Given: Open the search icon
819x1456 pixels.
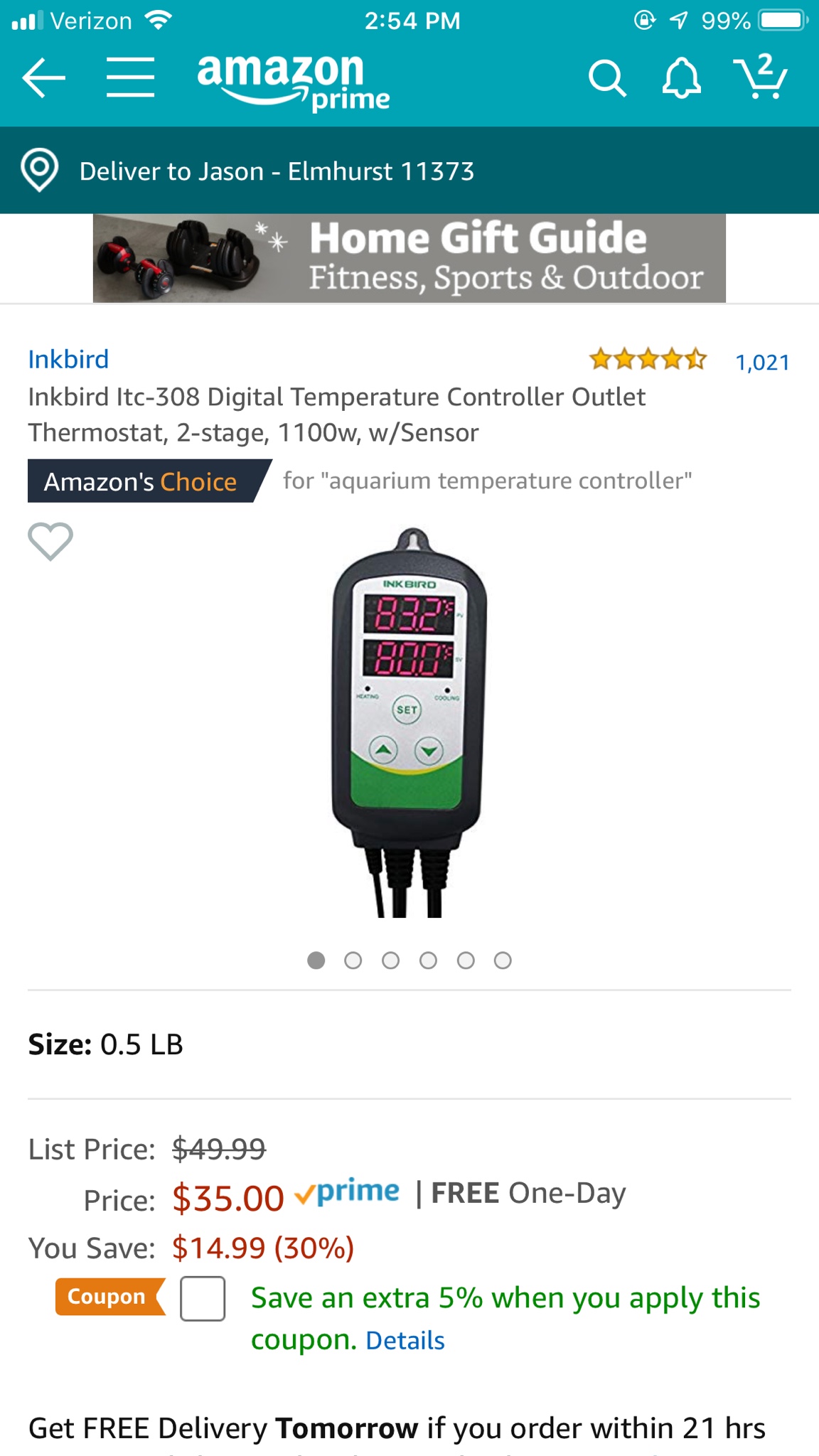Looking at the screenshot, I should (607, 77).
